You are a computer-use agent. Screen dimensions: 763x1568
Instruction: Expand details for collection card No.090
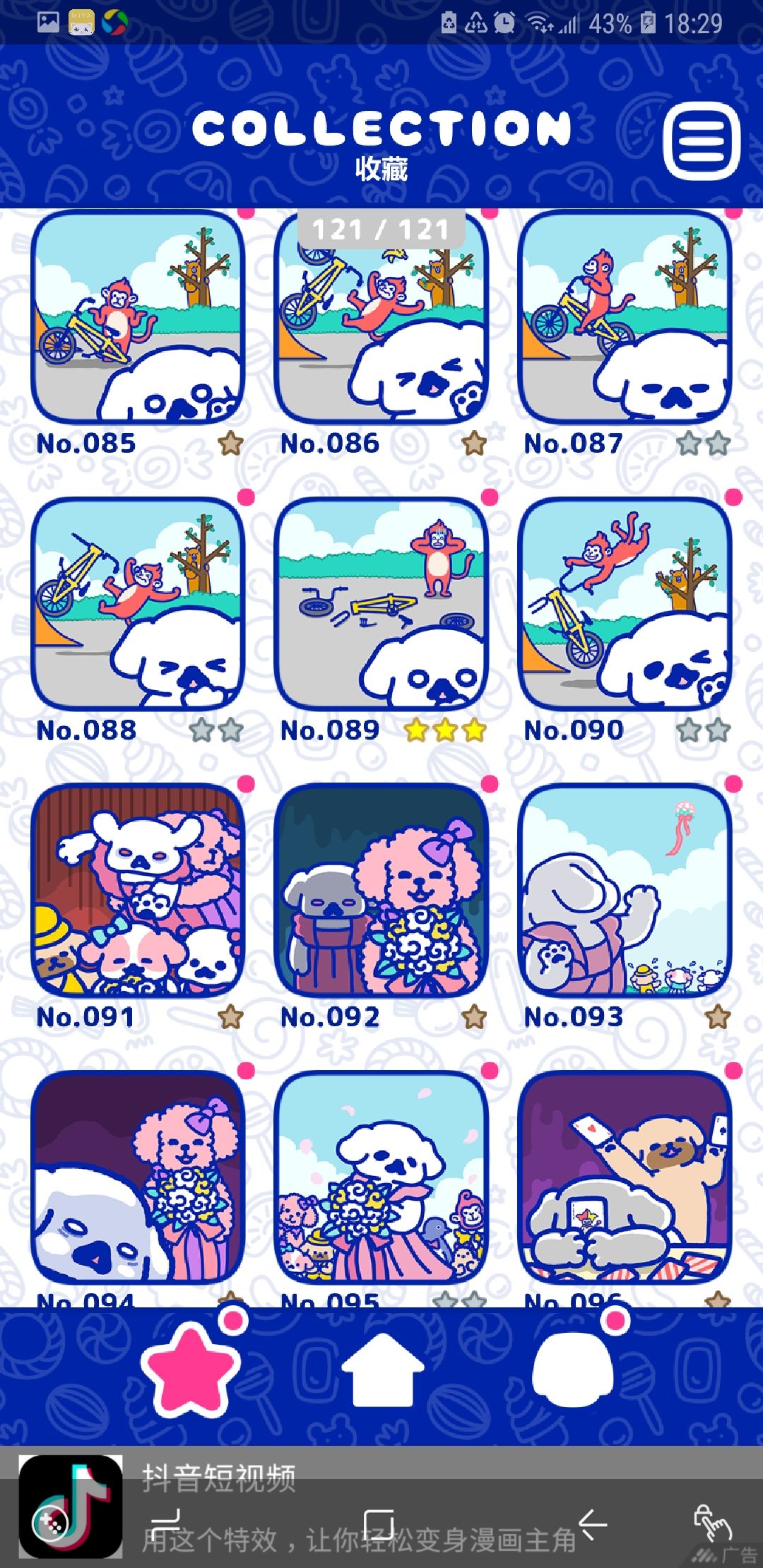coord(625,600)
